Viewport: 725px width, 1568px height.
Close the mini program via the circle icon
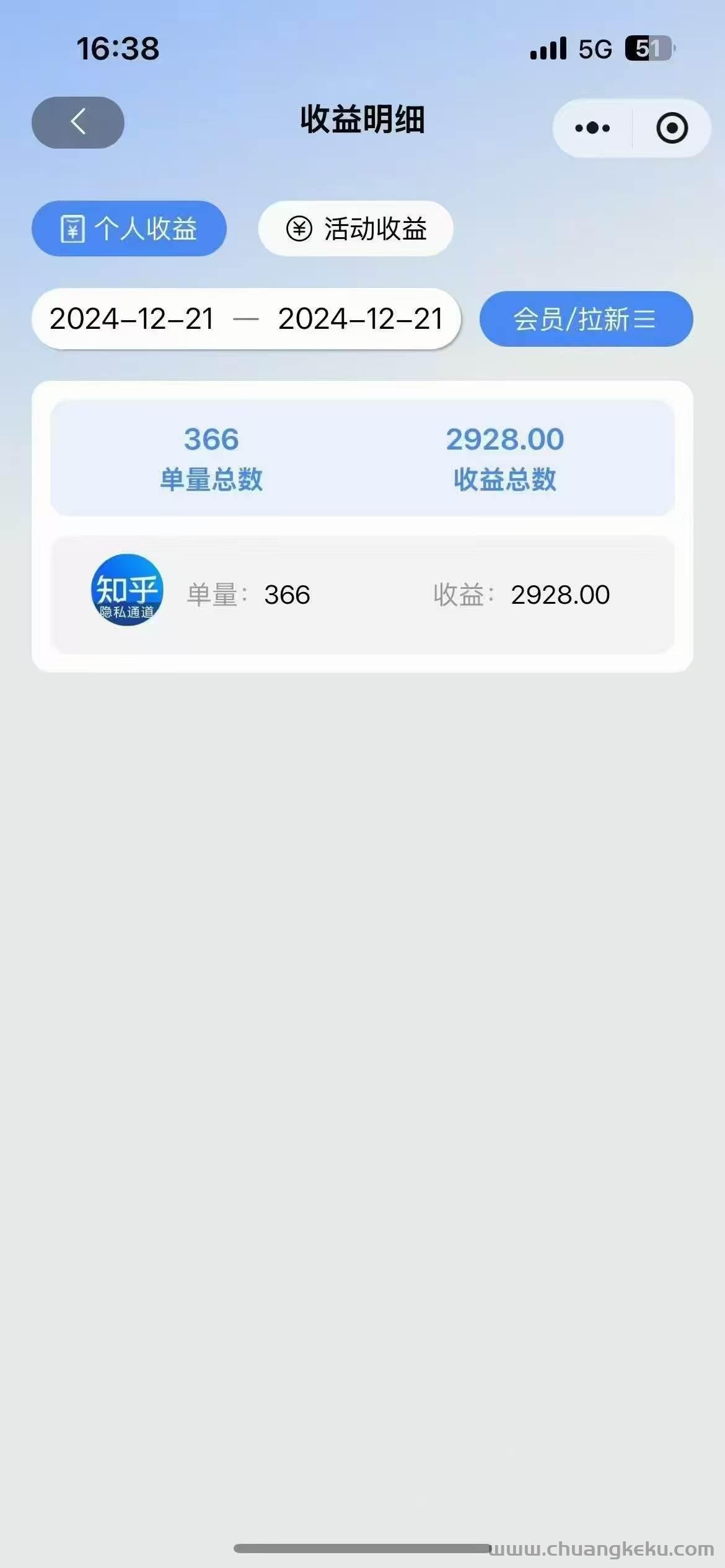672,128
